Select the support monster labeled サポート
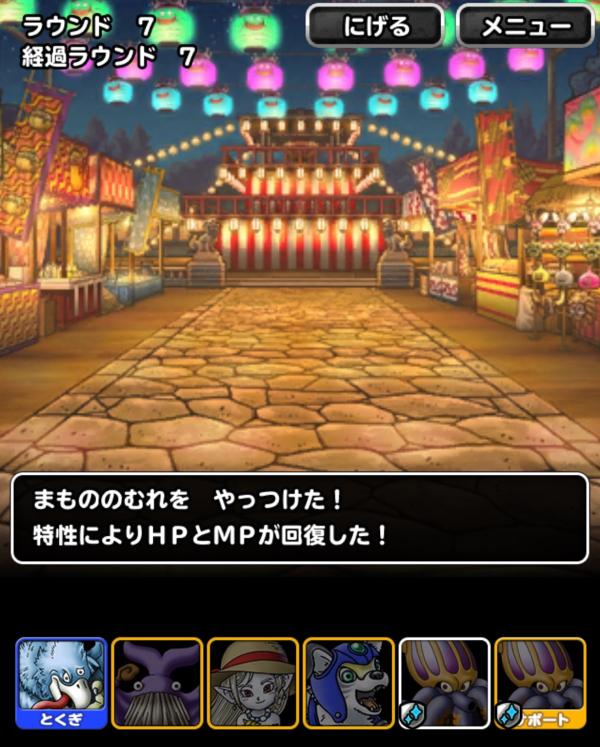Viewport: 600px width, 747px height. (x=540, y=683)
